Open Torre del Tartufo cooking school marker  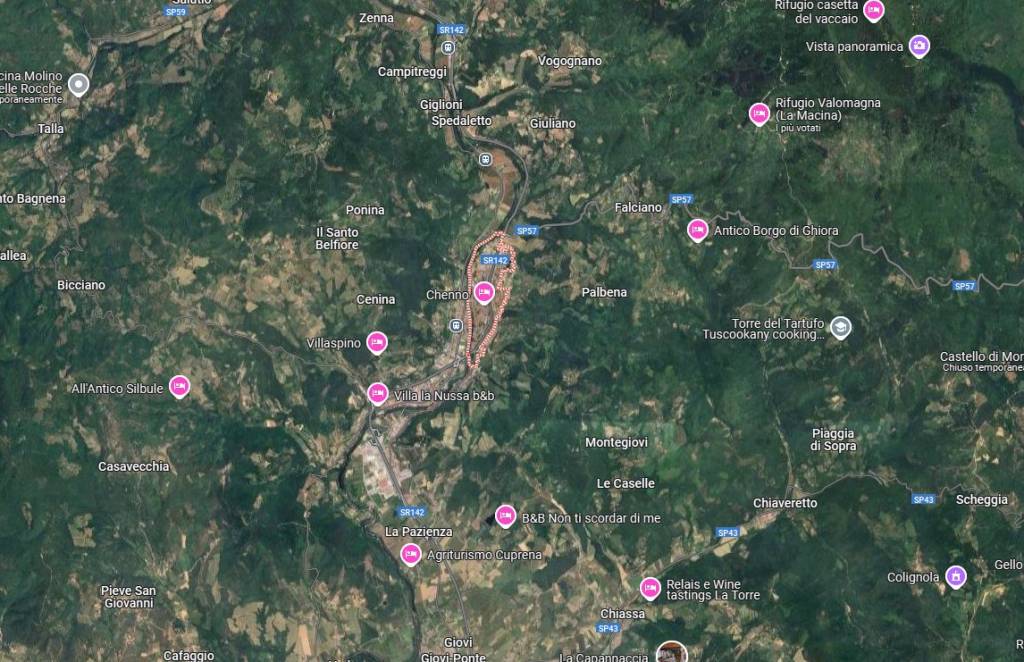[x=841, y=326]
